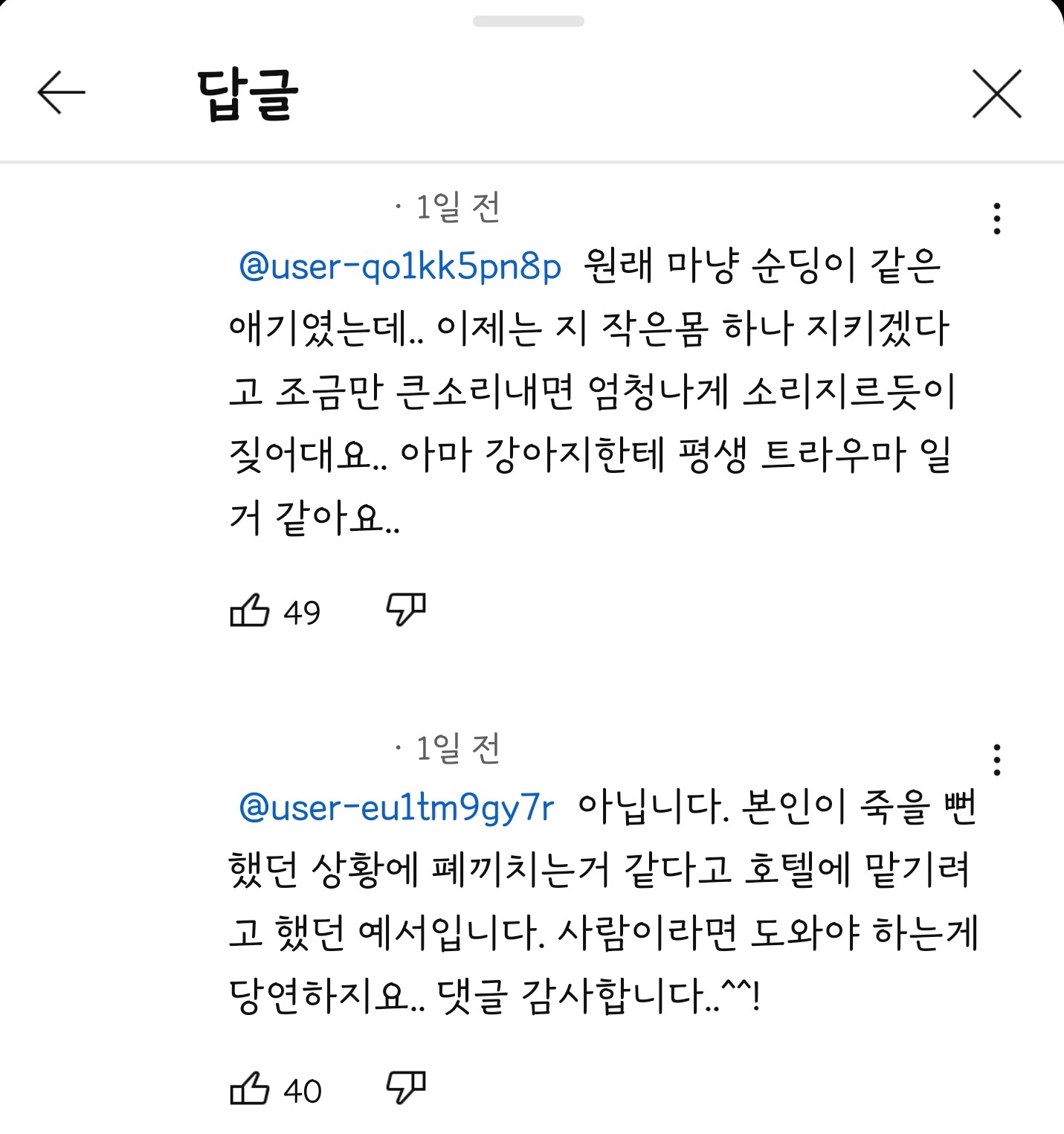Open the @user-eu1tm9gy7r mention link
This screenshot has width=1064, height=1134.
pos(396,808)
